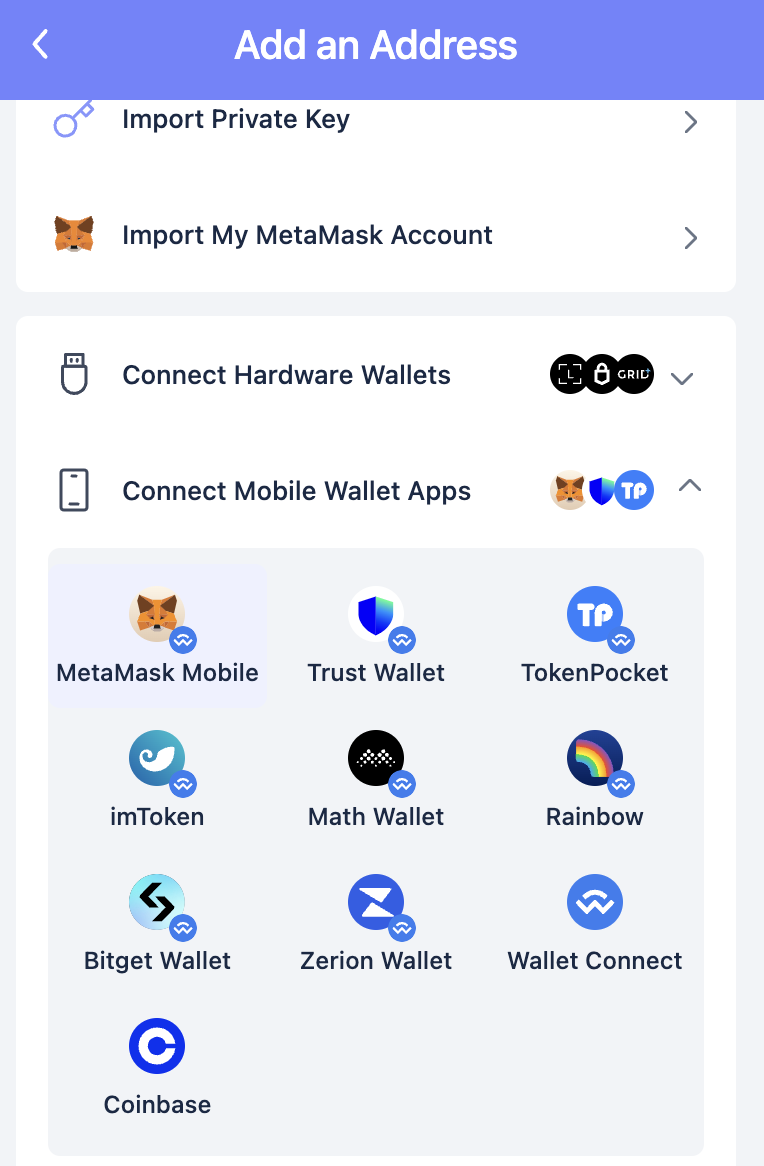Connect Bitget Wallet
The width and height of the screenshot is (764, 1166).
click(x=158, y=924)
